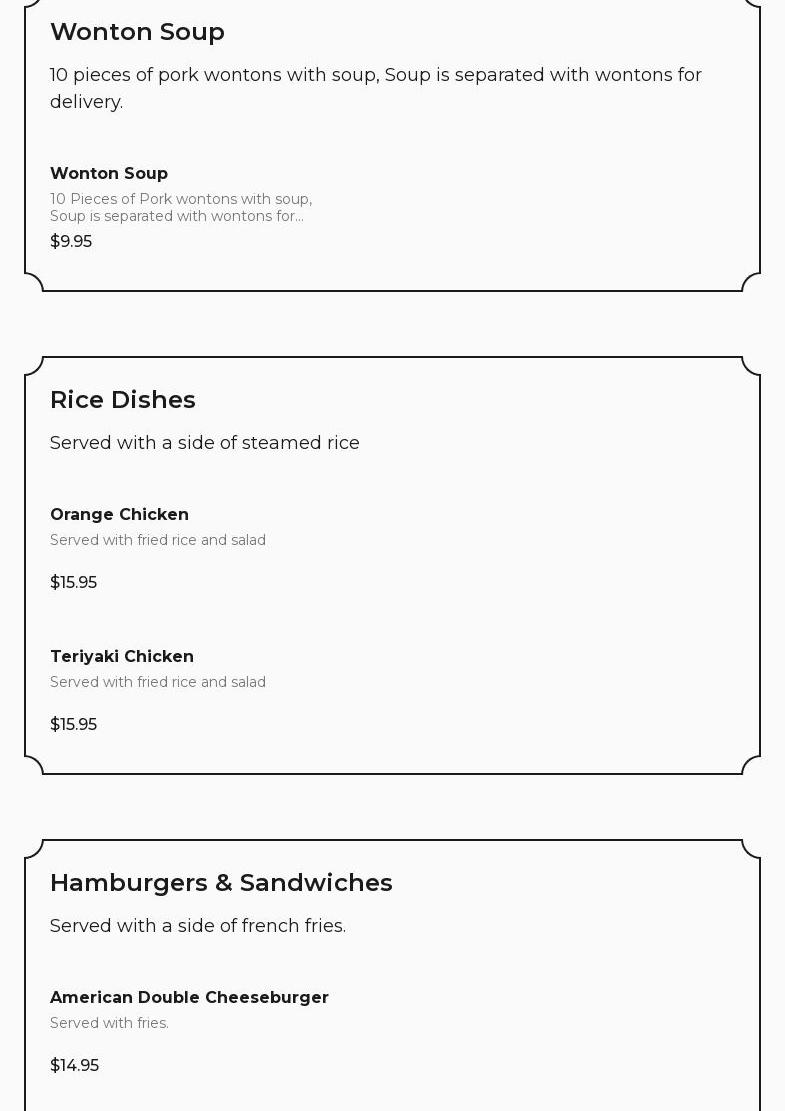
Task: Open the Wonton Soup item for $9.95
Action: 109,174
